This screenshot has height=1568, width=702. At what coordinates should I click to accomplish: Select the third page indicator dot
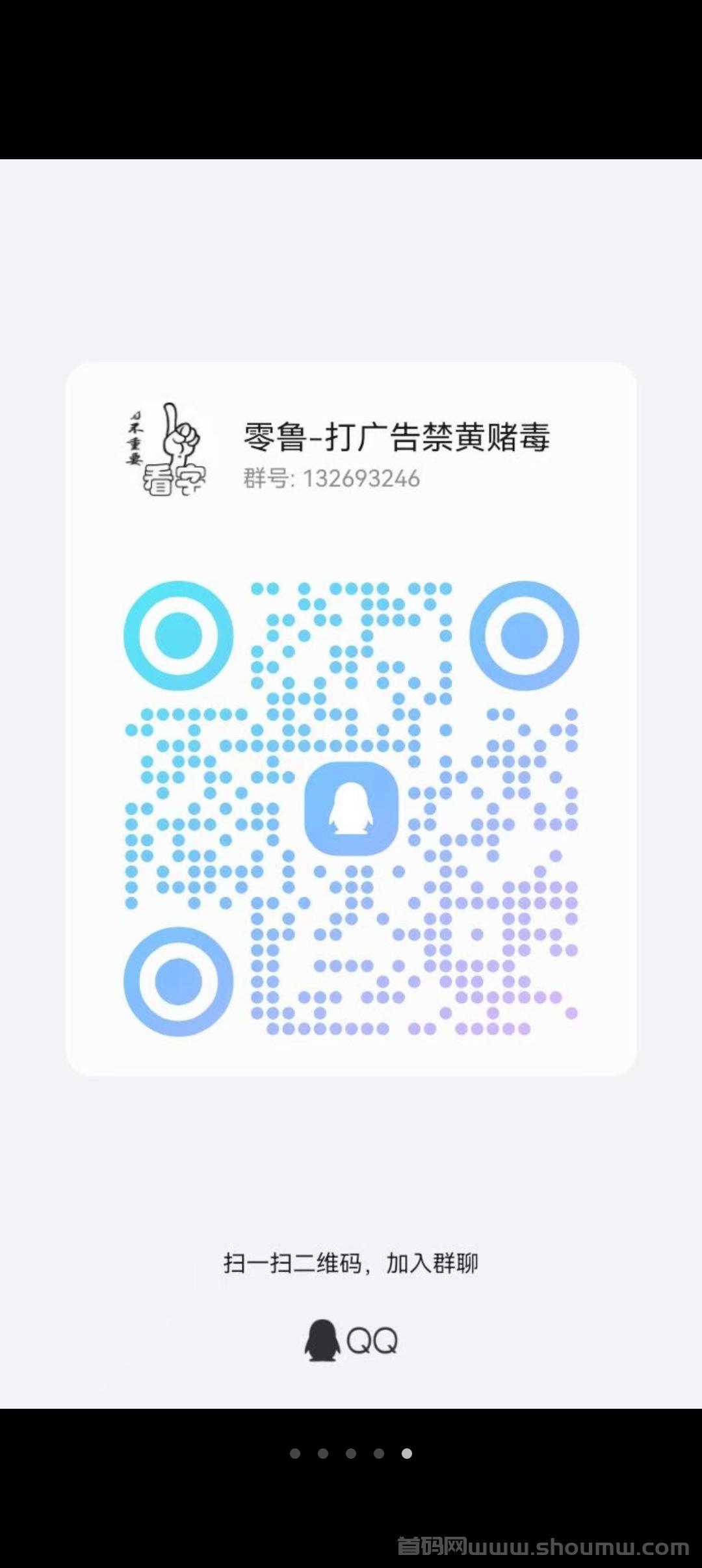click(351, 1454)
